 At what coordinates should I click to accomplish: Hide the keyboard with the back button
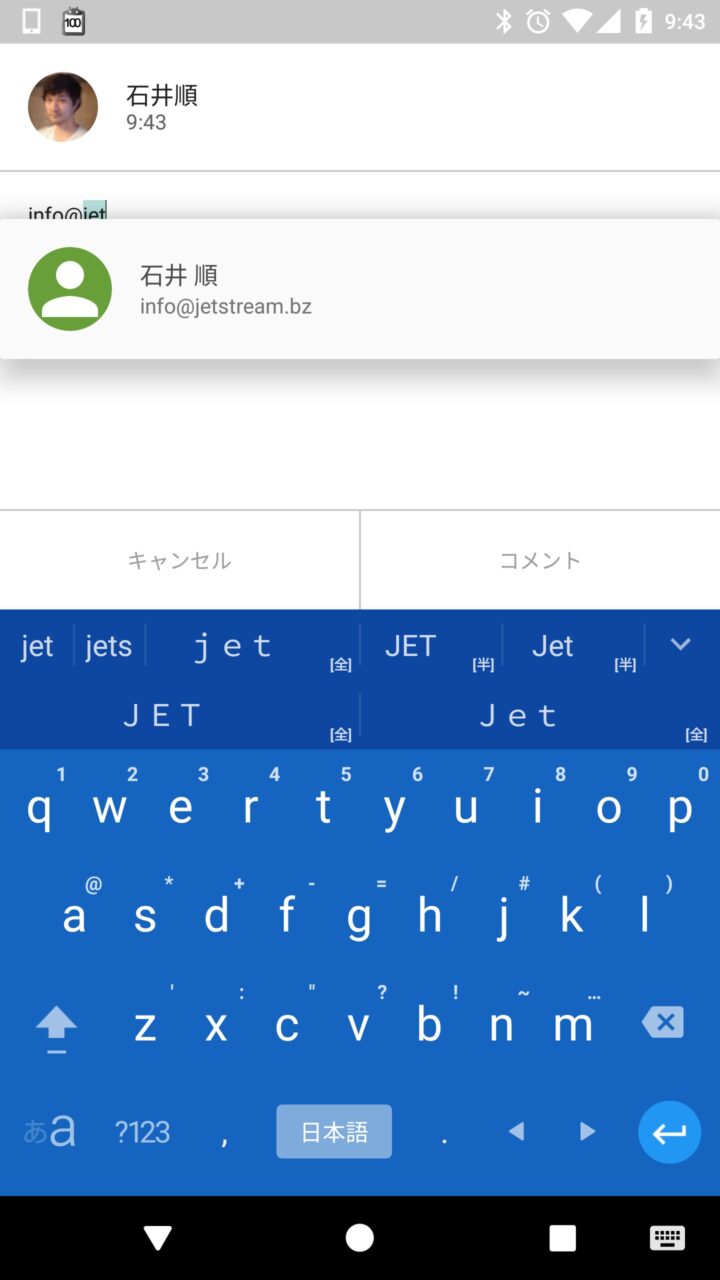[x=158, y=1238]
